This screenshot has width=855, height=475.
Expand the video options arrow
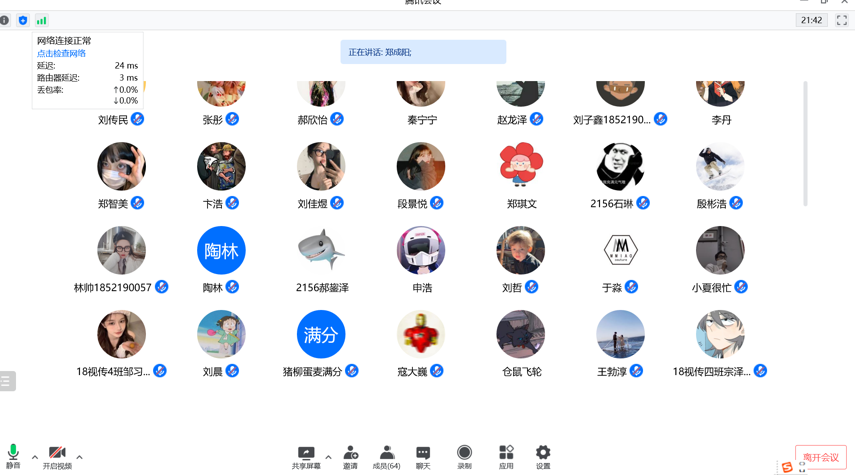tap(79, 458)
